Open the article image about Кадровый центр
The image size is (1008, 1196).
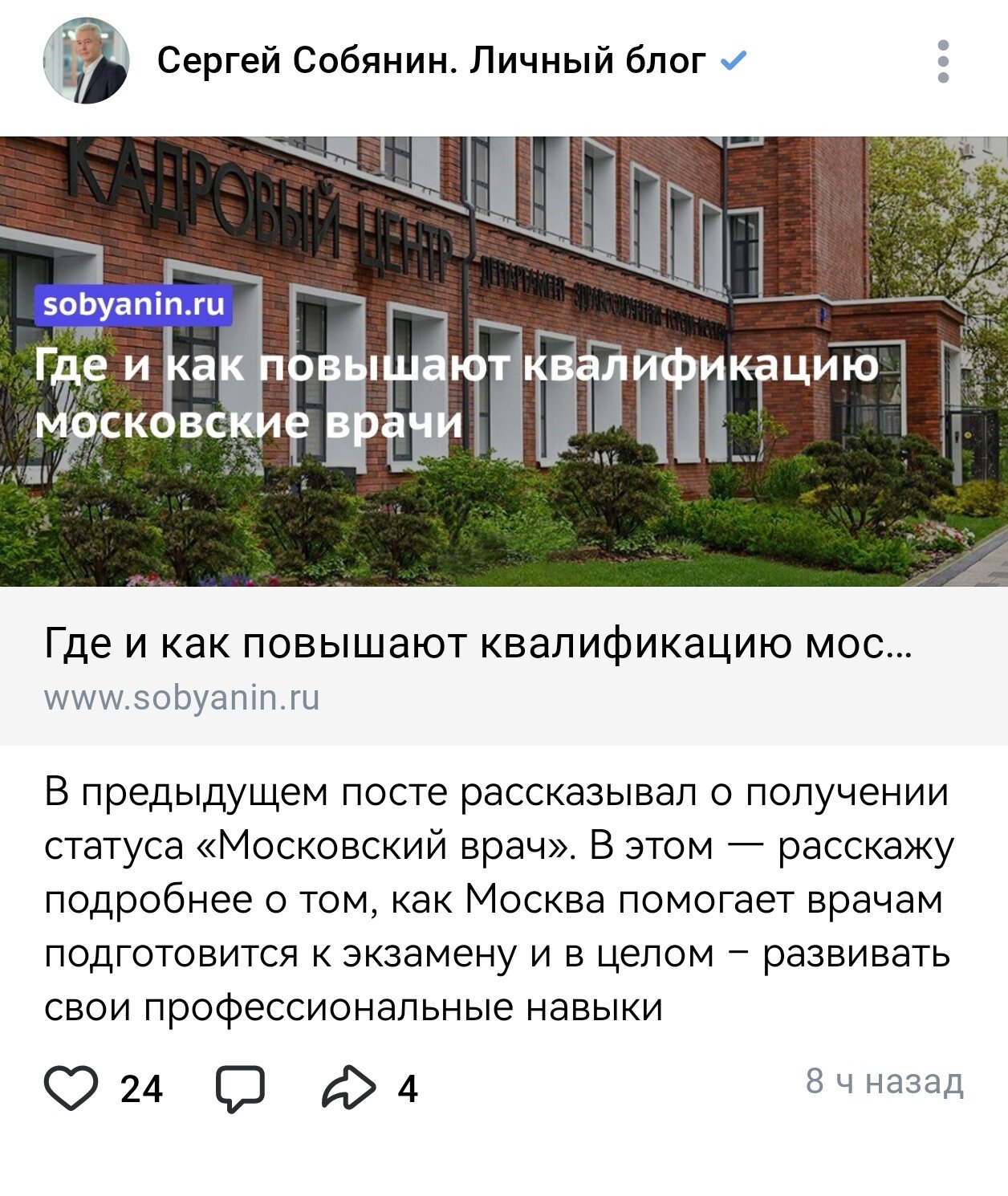pos(504,361)
